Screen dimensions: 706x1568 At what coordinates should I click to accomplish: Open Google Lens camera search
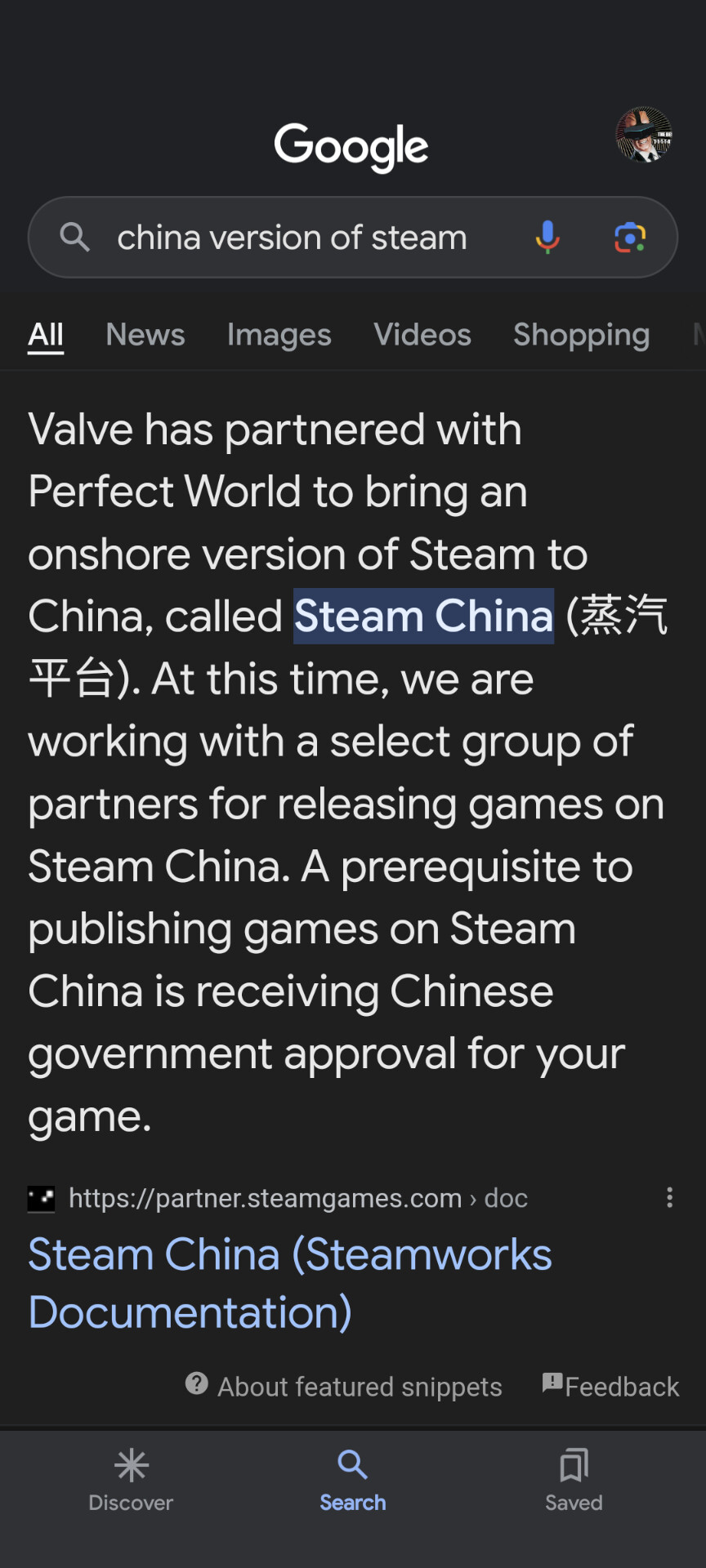630,238
